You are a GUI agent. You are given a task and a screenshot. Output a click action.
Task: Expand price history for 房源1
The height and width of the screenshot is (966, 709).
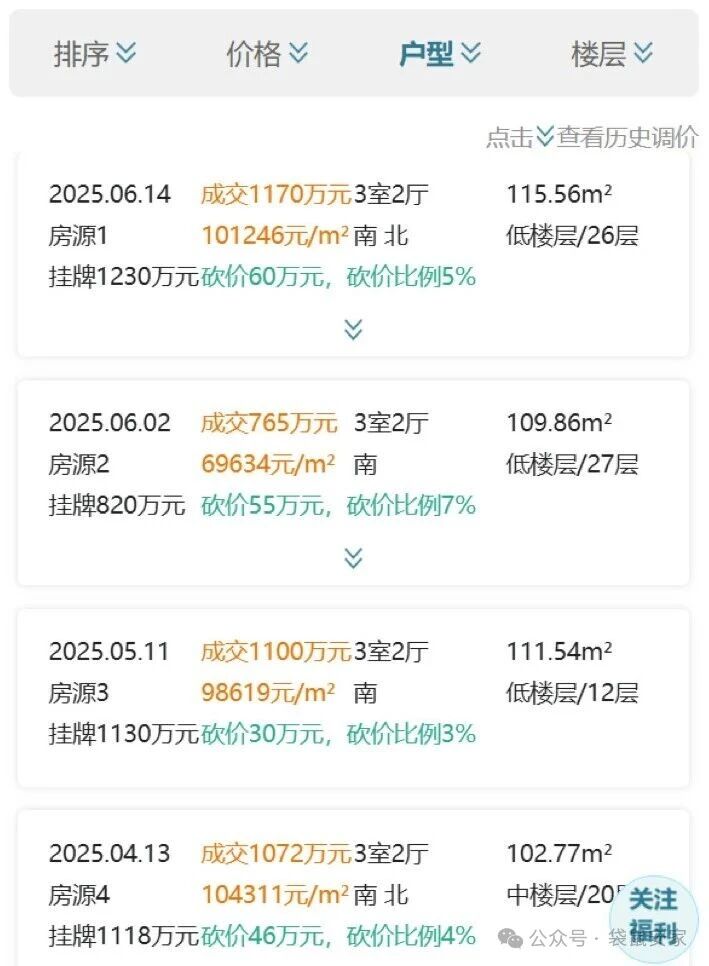(353, 329)
